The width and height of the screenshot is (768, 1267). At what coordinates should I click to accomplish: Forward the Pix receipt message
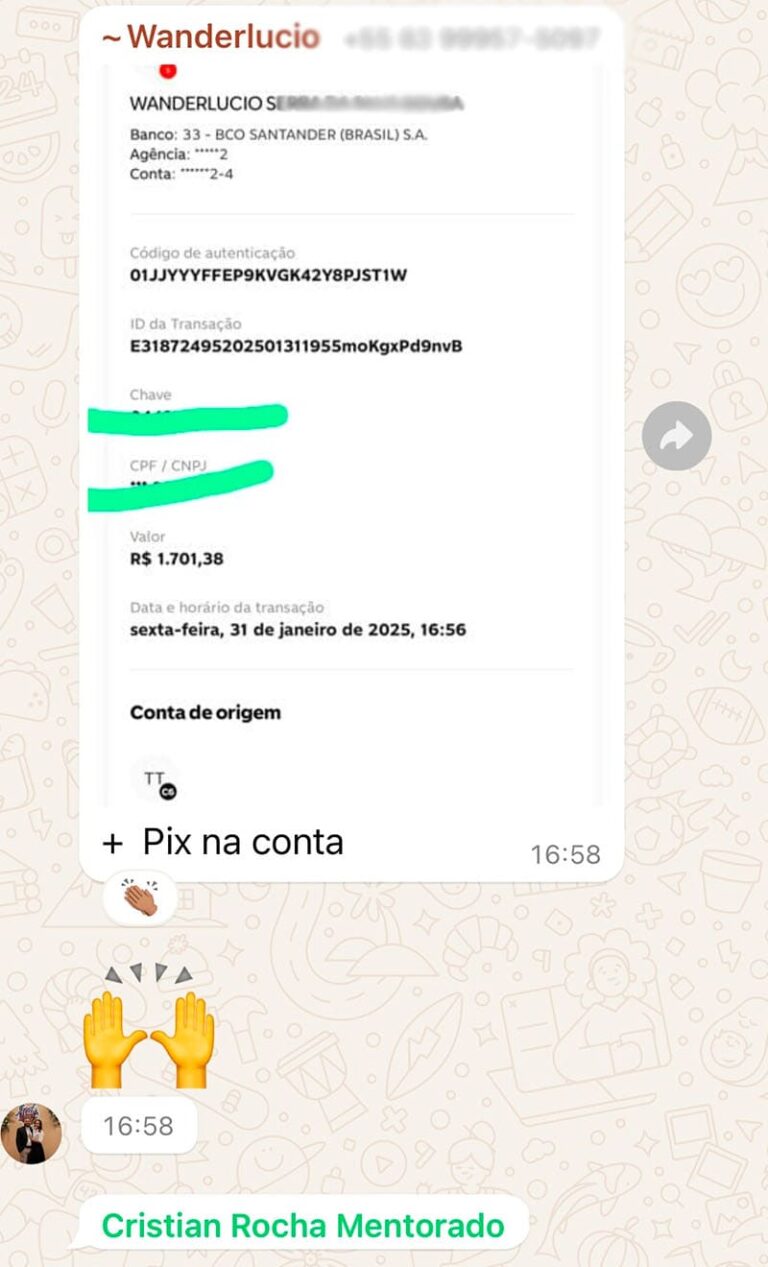(677, 436)
